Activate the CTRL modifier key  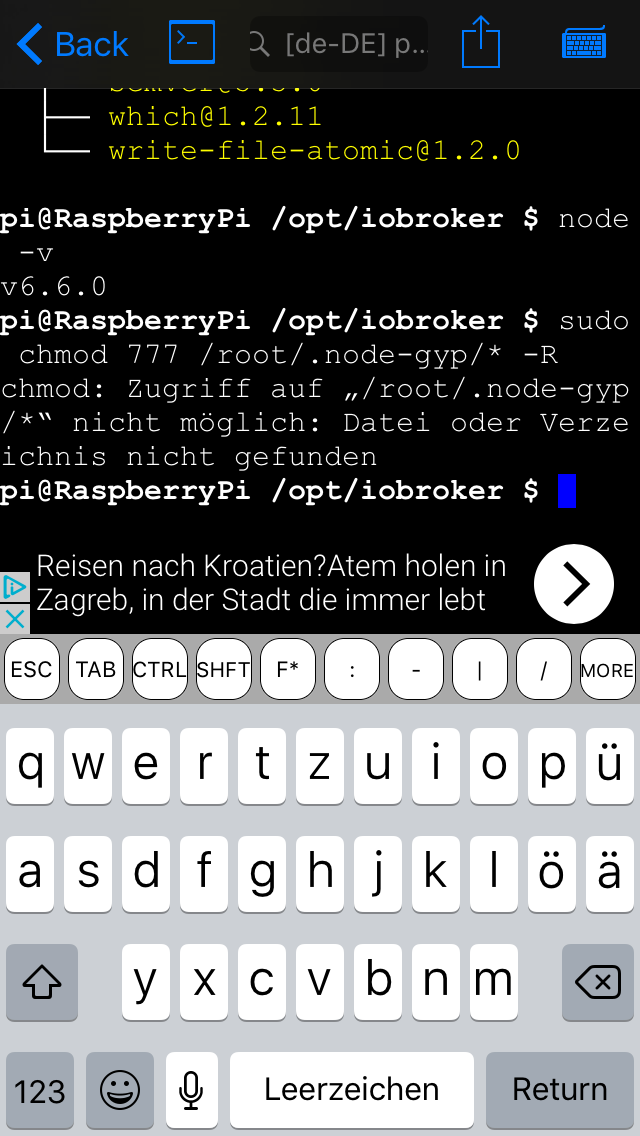(159, 670)
